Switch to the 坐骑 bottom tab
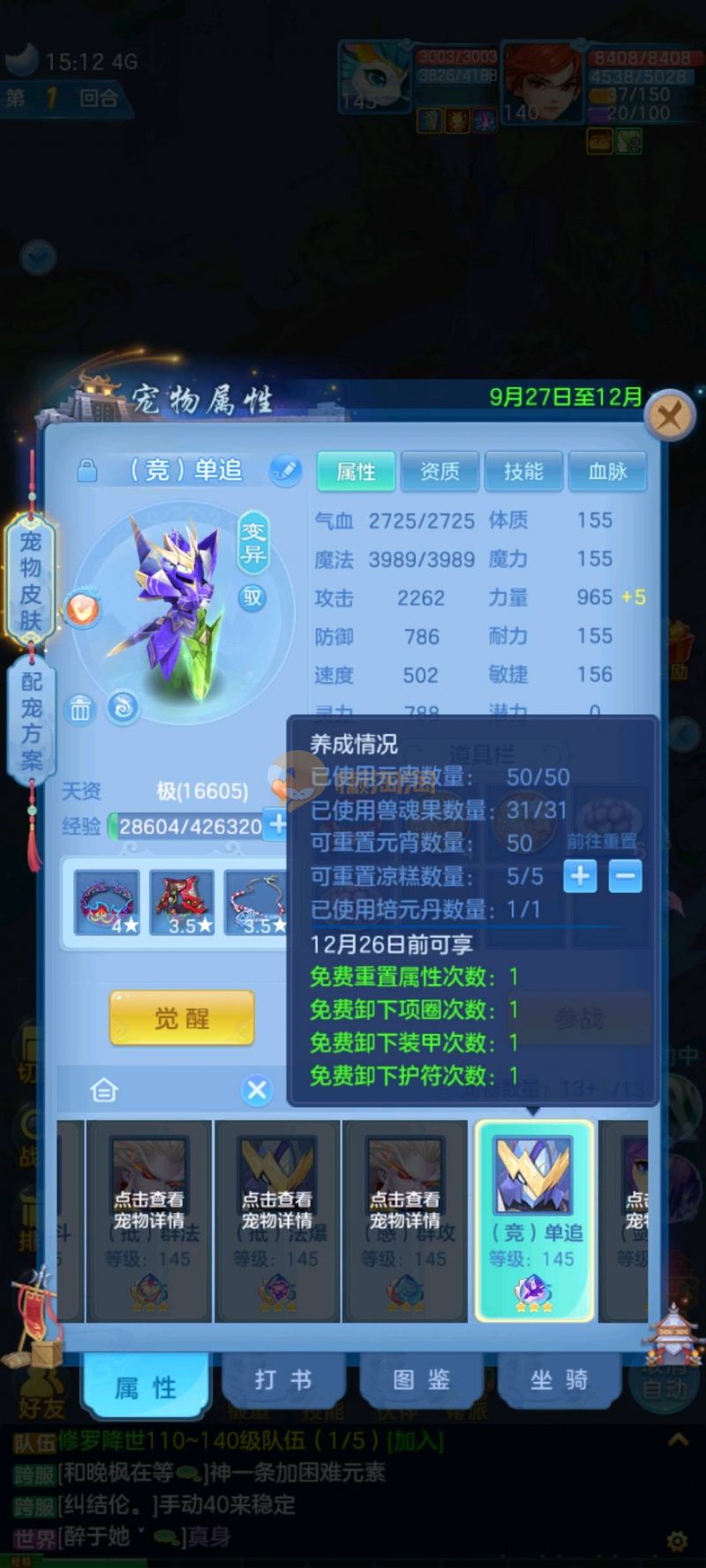This screenshot has height=1568, width=706. pos(558,1380)
